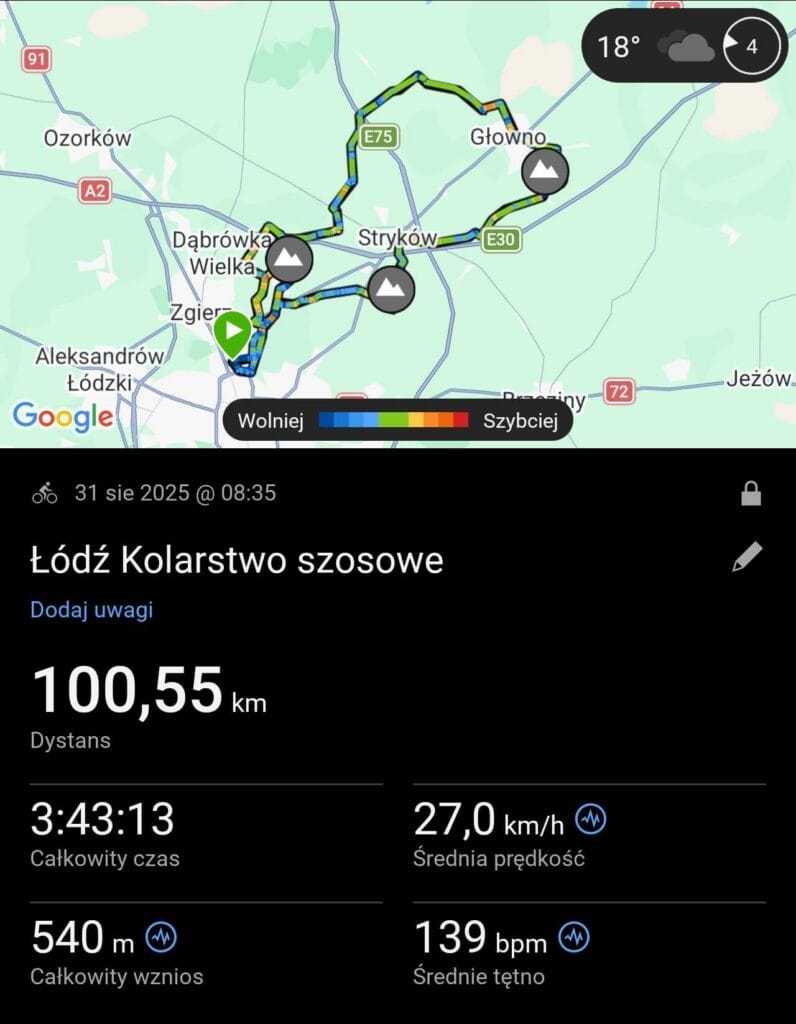The image size is (796, 1024).
Task: Open the Google logo on the map
Action: click(63, 418)
